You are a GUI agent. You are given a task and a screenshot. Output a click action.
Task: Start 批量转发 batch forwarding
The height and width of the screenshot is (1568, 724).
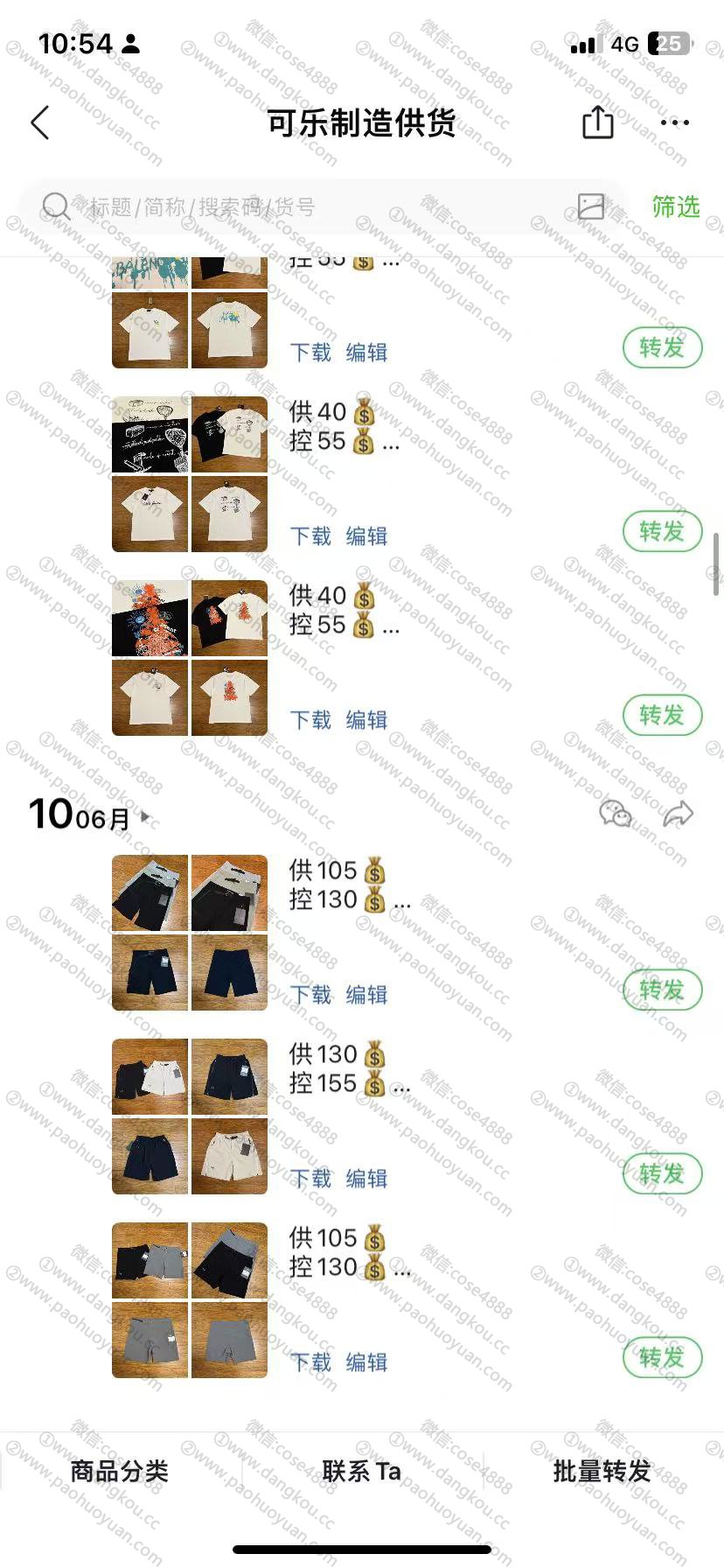click(x=602, y=1472)
